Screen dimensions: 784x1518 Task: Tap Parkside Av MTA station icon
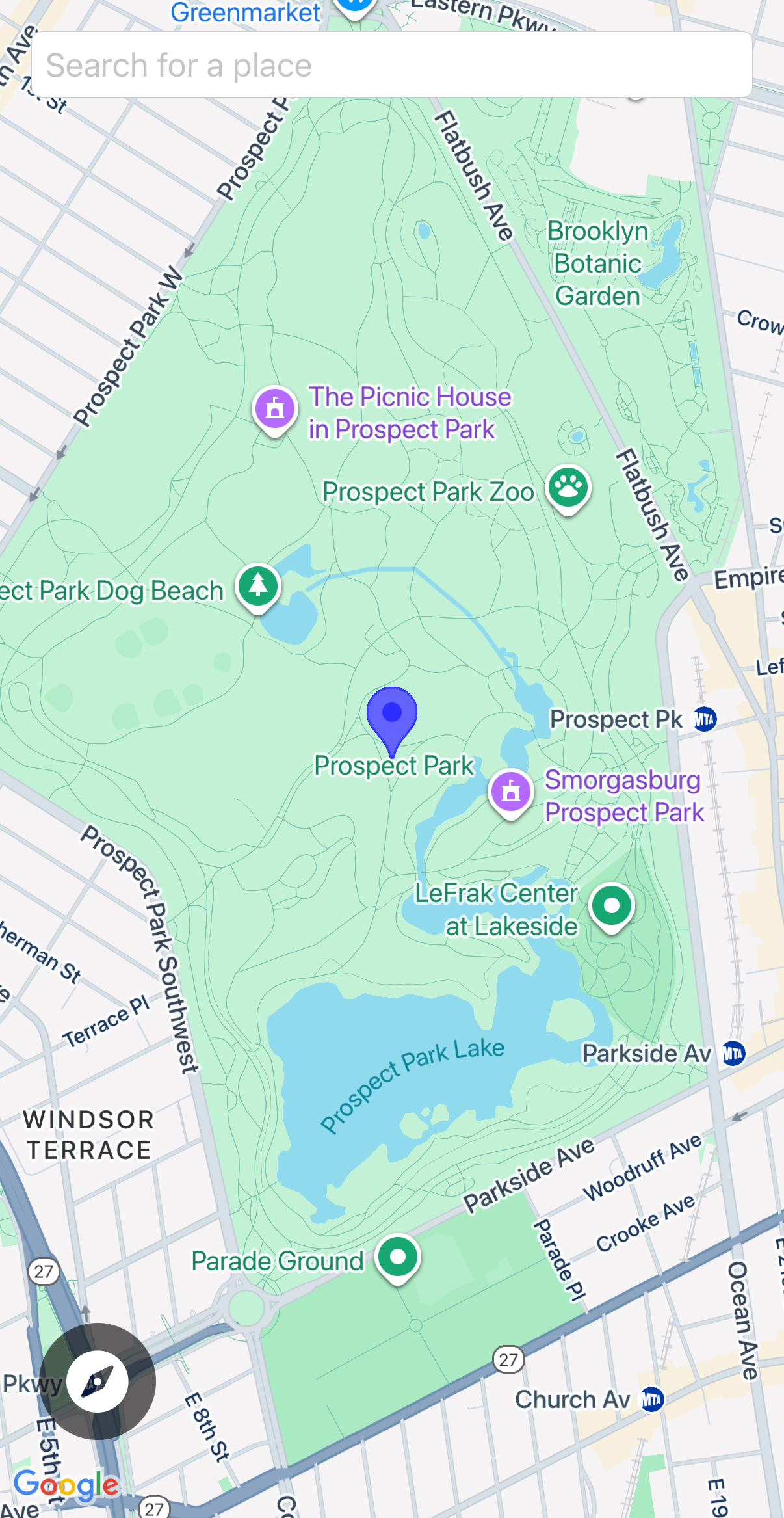click(x=733, y=1053)
